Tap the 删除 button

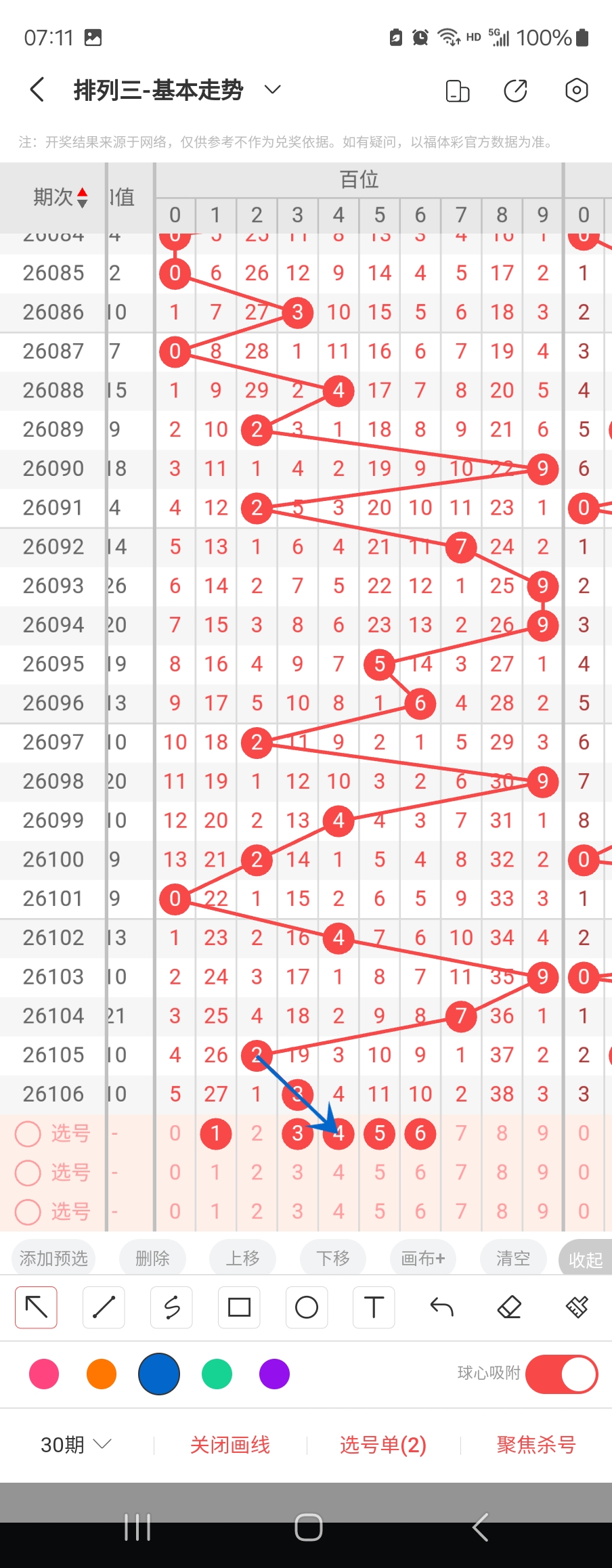coord(152,1259)
